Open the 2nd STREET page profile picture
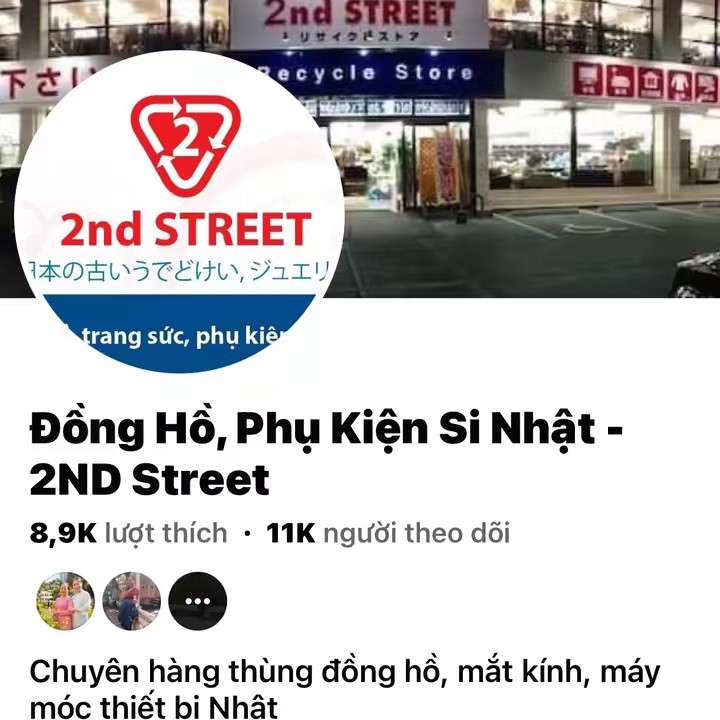The image size is (720, 720). [180, 210]
